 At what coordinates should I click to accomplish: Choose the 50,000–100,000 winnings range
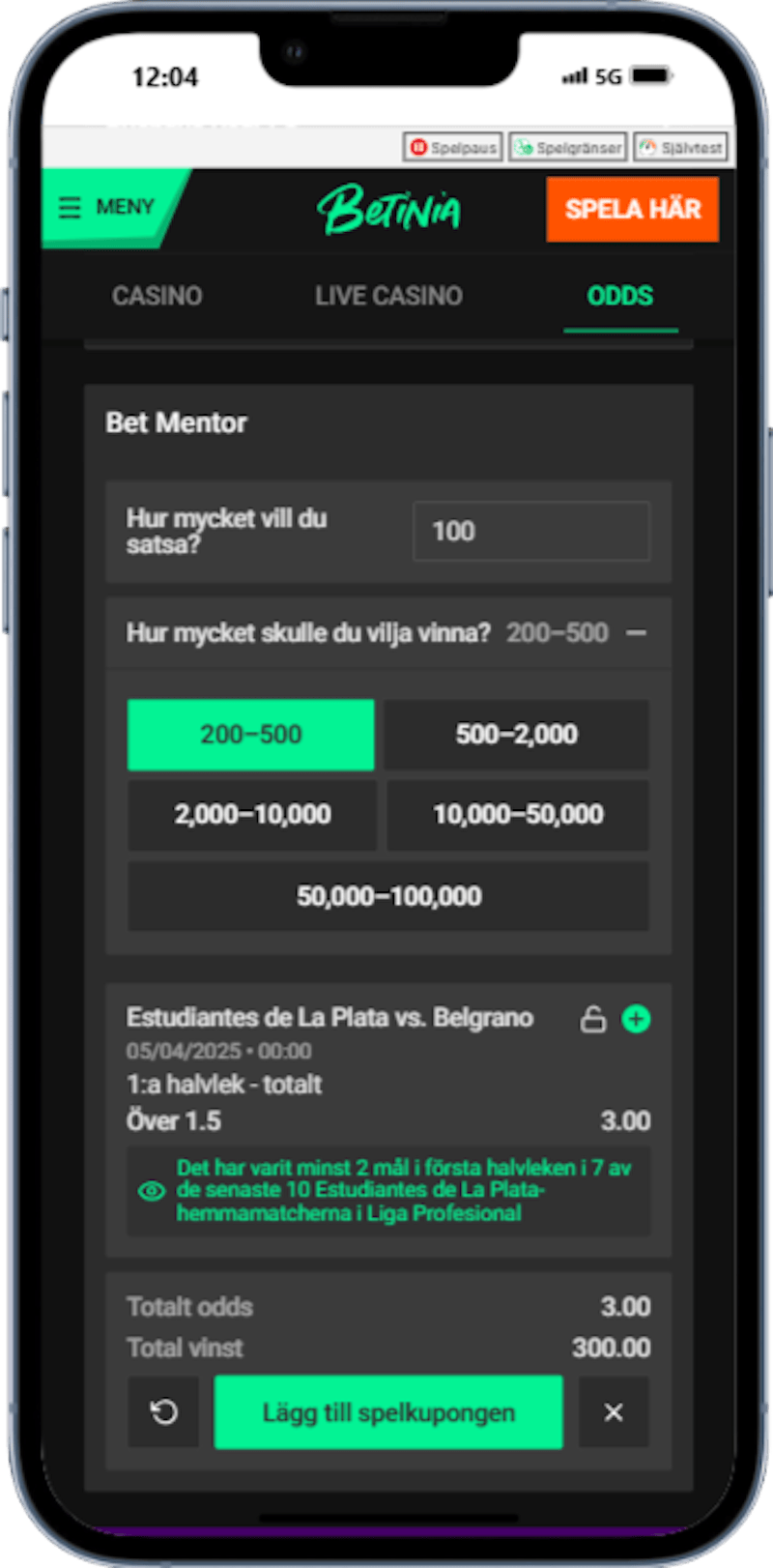pos(388,896)
